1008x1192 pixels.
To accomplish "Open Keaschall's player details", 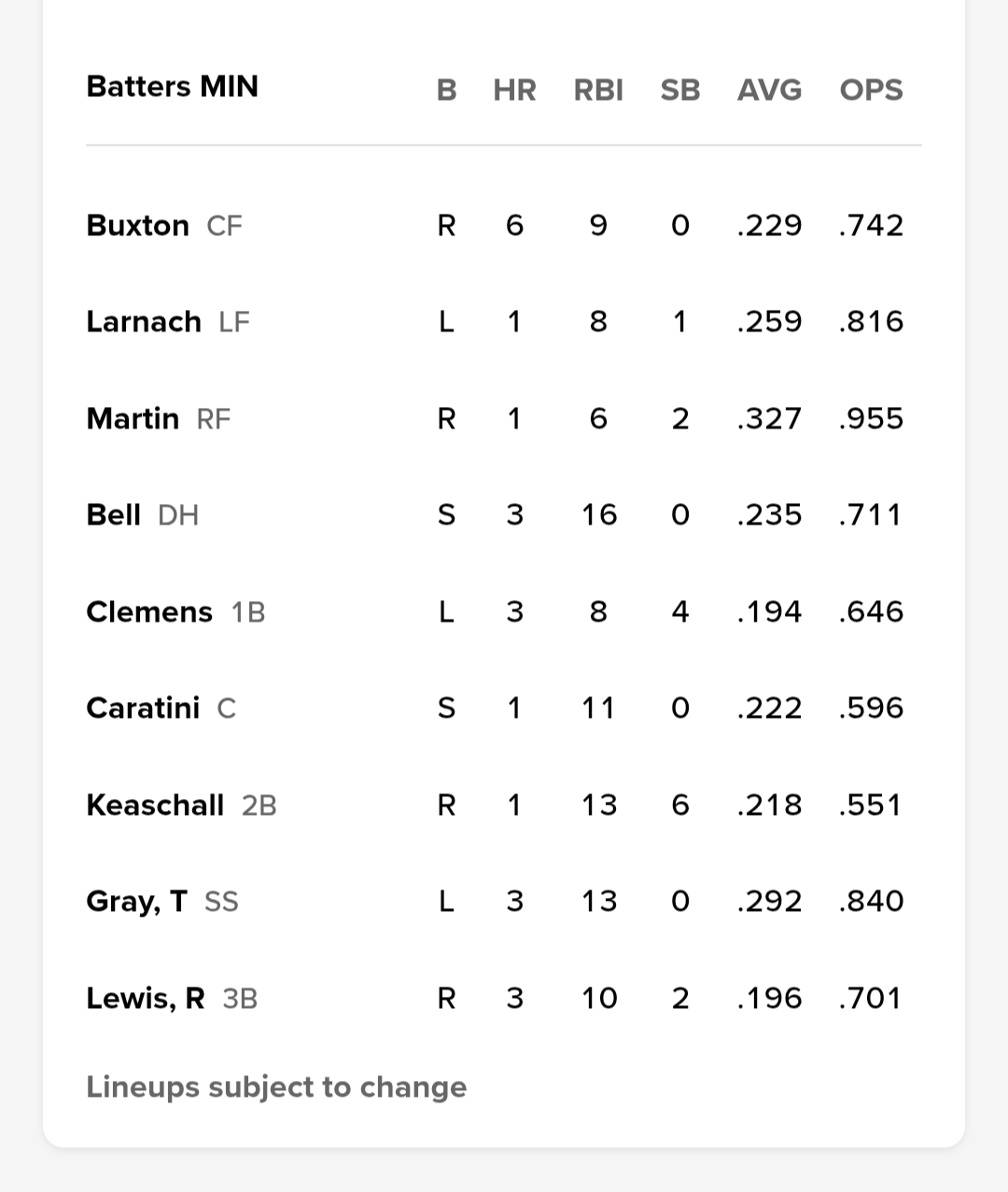I will [155, 806].
